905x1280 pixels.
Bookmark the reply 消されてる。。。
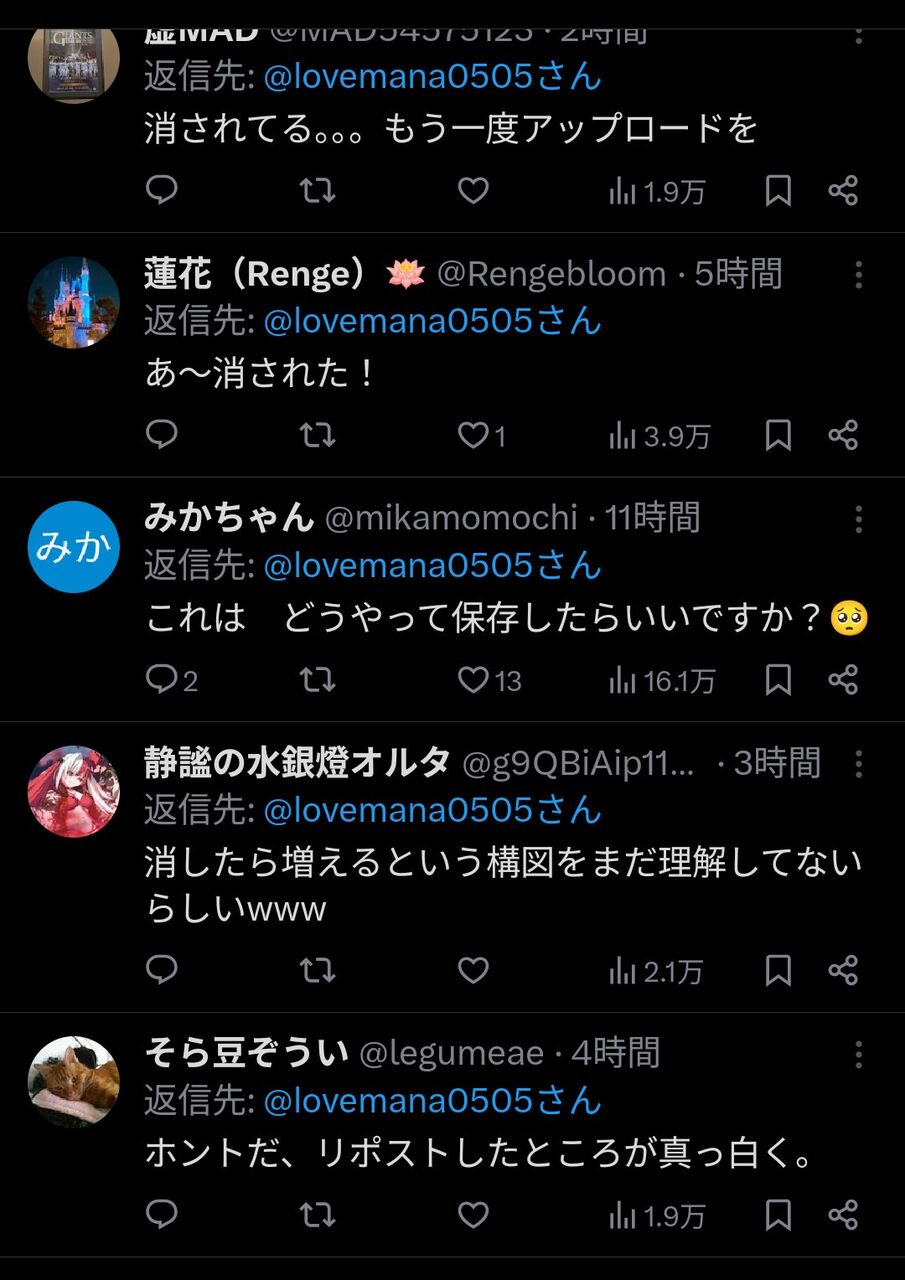778,190
